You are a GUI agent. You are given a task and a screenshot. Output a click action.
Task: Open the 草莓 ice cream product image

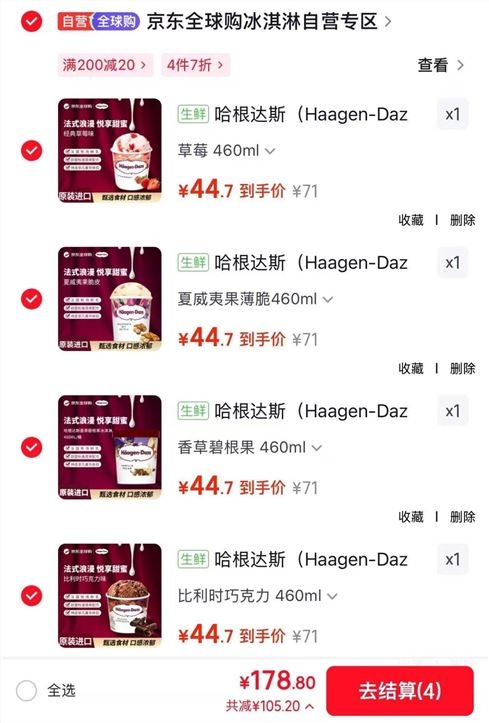[x=110, y=150]
